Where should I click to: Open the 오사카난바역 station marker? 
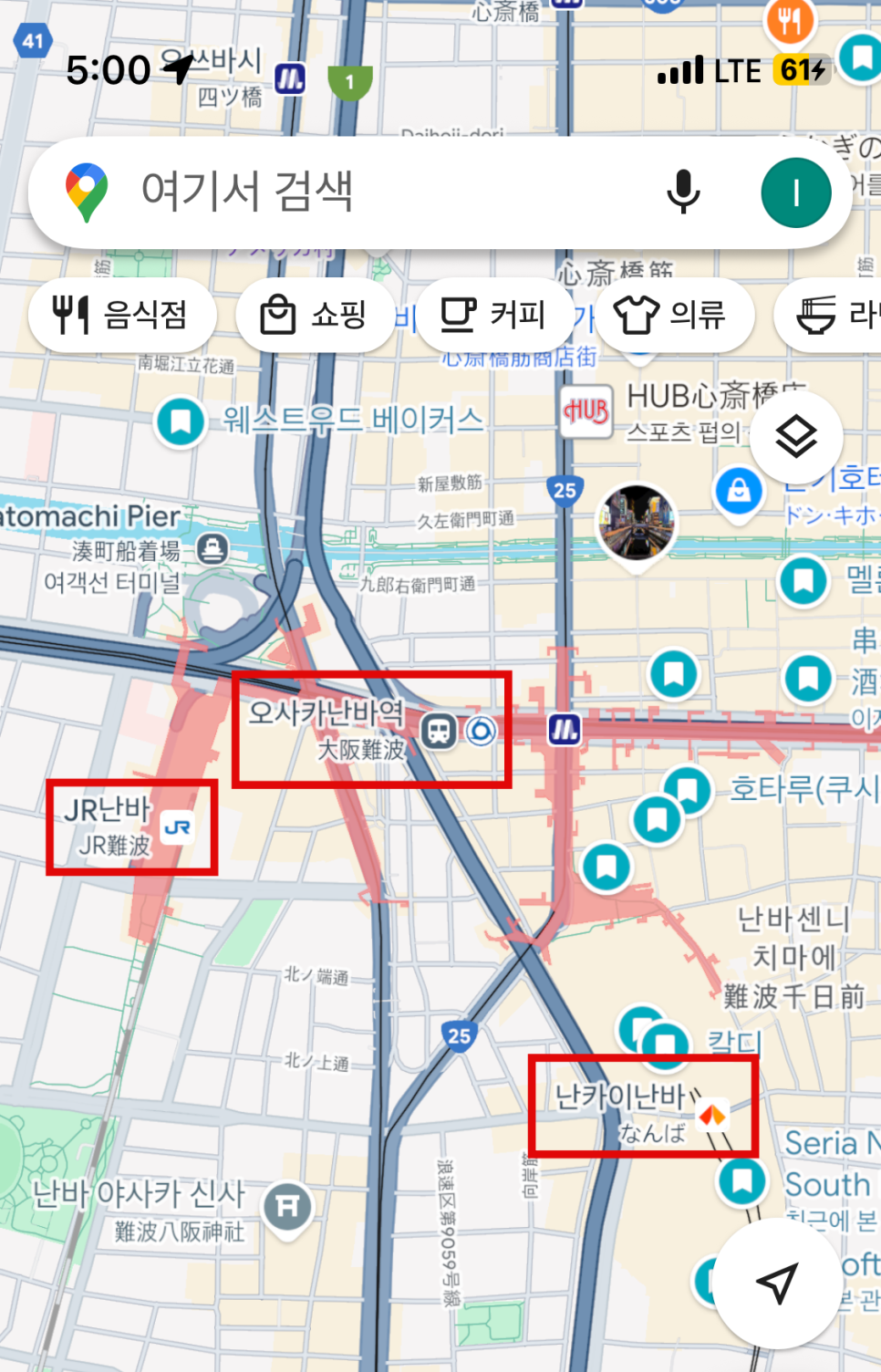tap(439, 731)
